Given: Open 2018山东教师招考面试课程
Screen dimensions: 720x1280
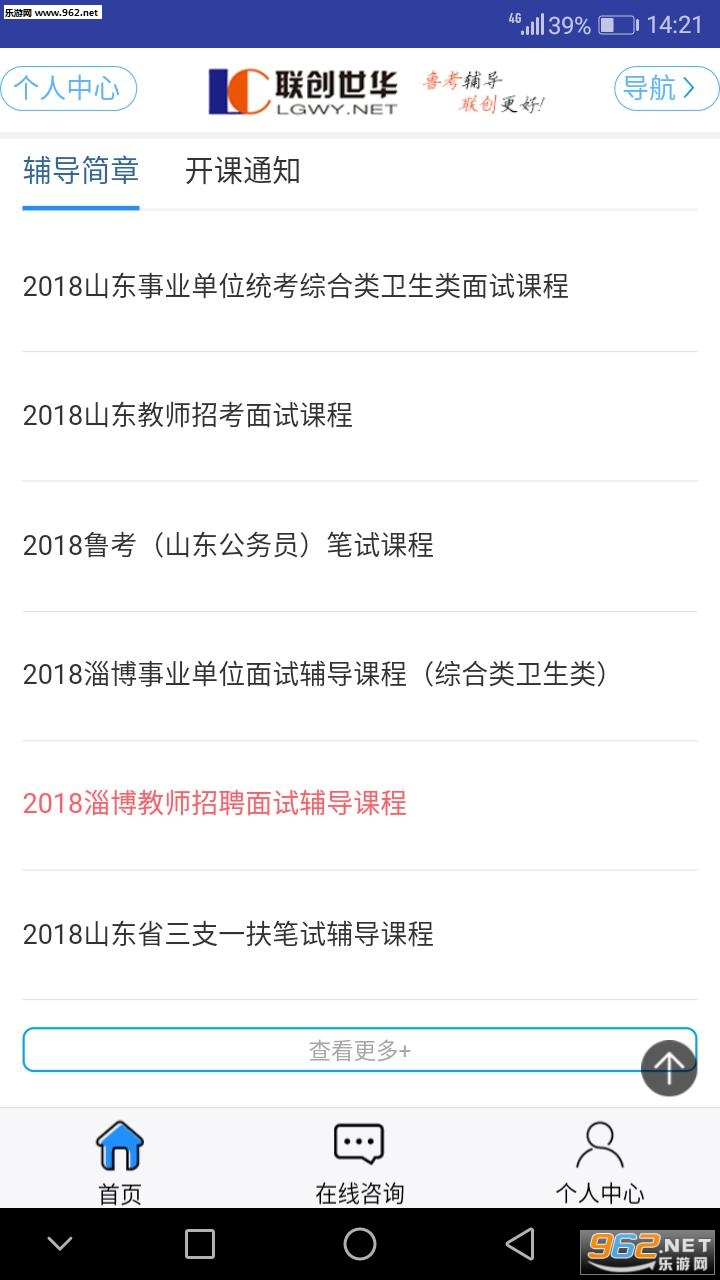Looking at the screenshot, I should click(188, 416).
